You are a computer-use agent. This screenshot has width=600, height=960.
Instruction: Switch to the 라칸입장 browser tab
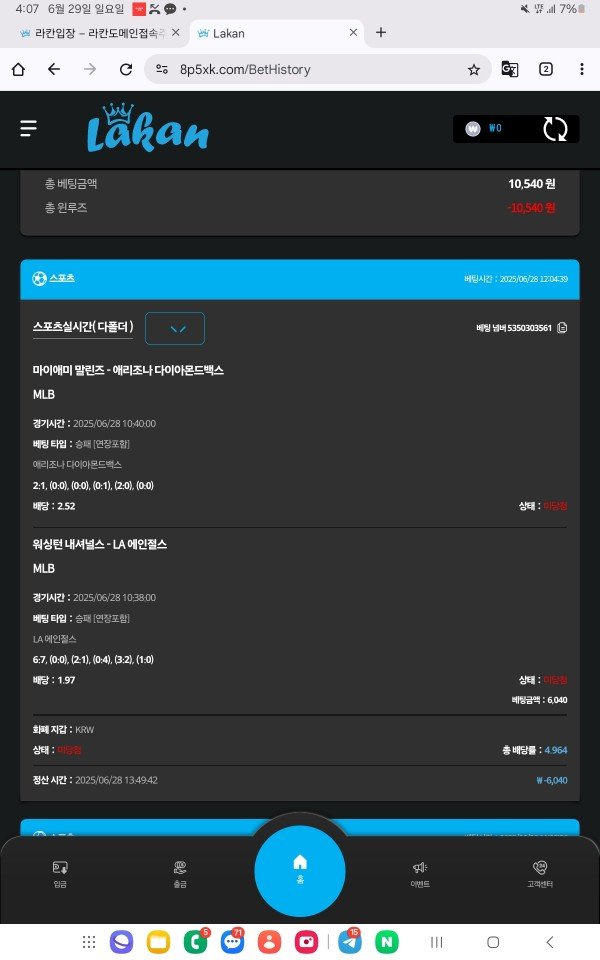(x=95, y=33)
